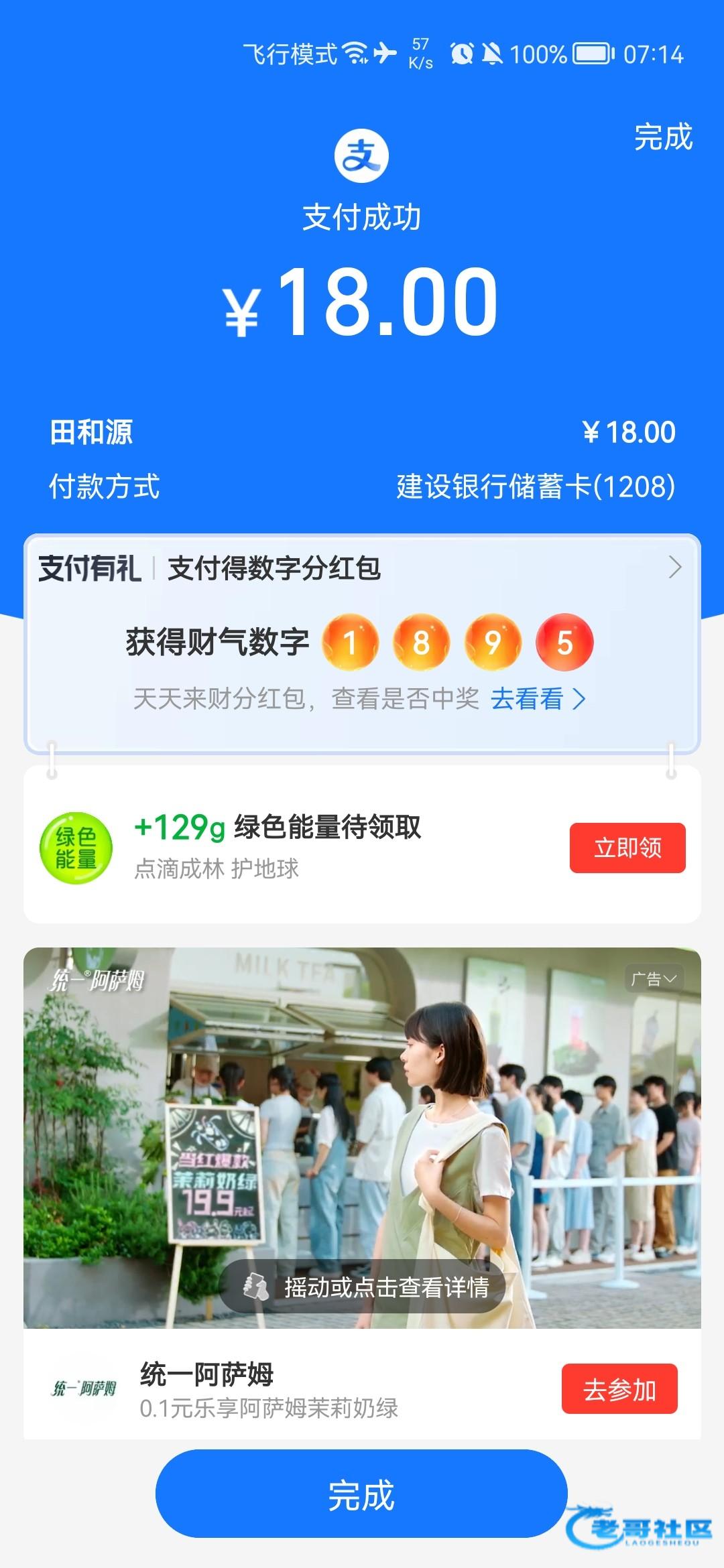Tap the large blue 完成 button
724x1568 pixels.
361,1496
